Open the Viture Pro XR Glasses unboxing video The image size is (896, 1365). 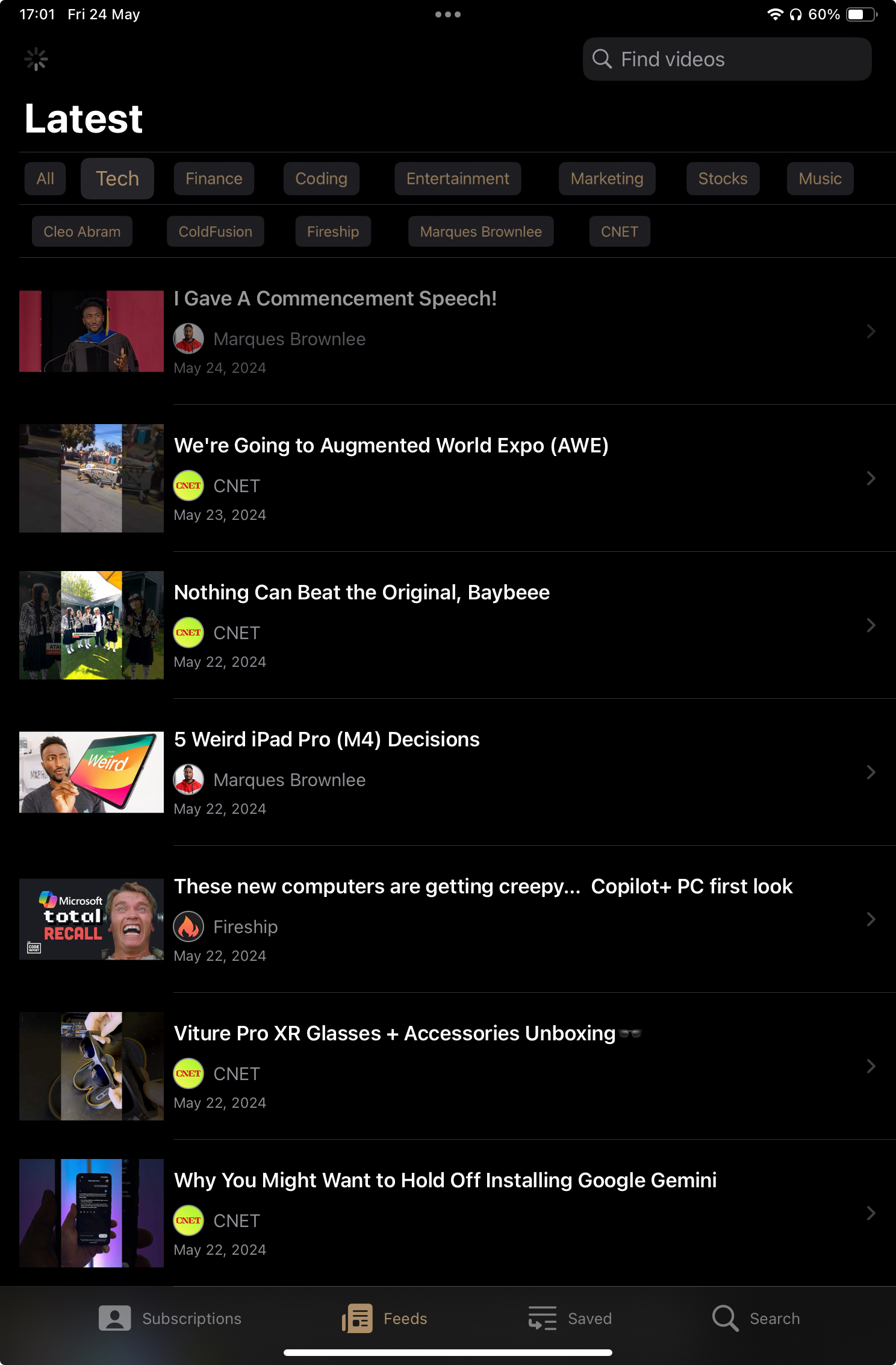coord(446,1066)
